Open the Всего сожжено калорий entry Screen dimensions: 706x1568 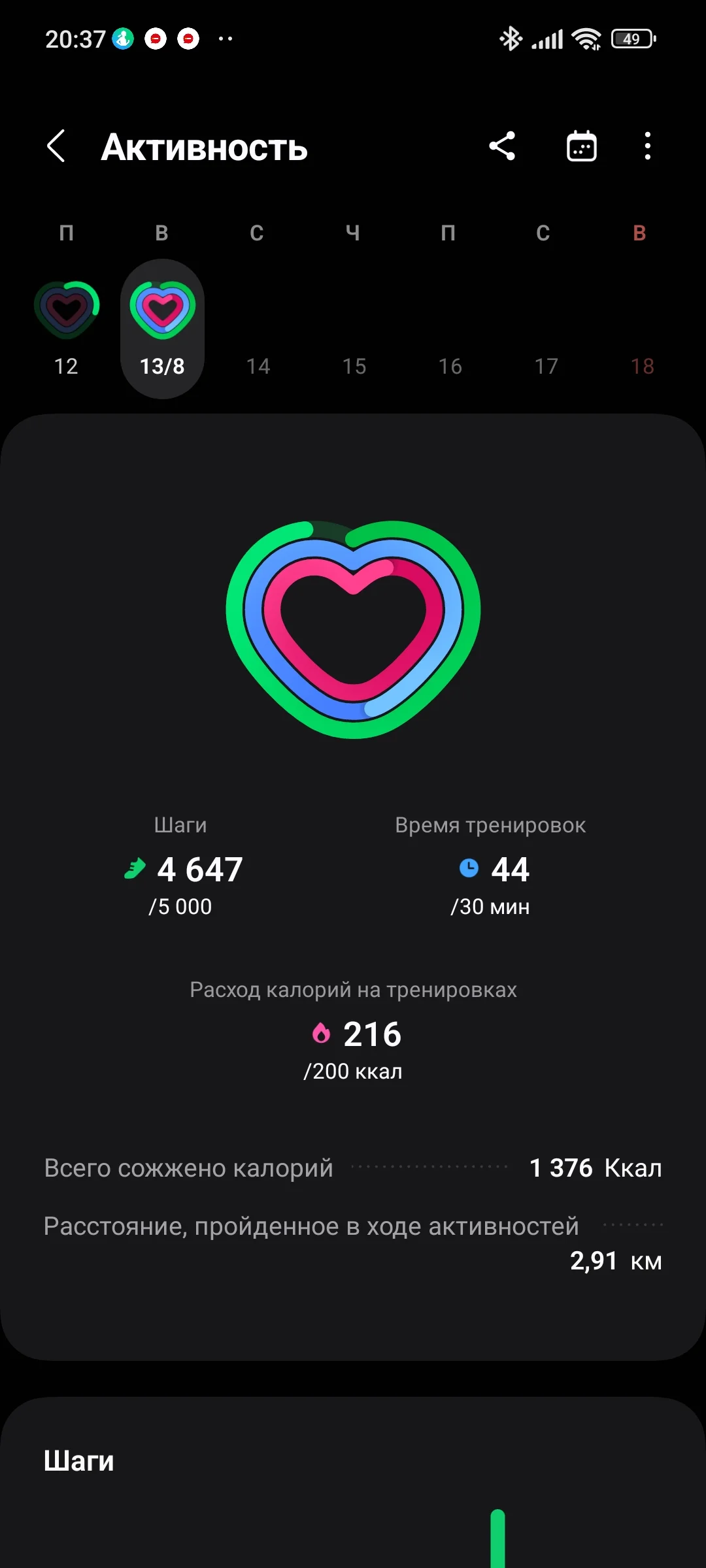[353, 1168]
